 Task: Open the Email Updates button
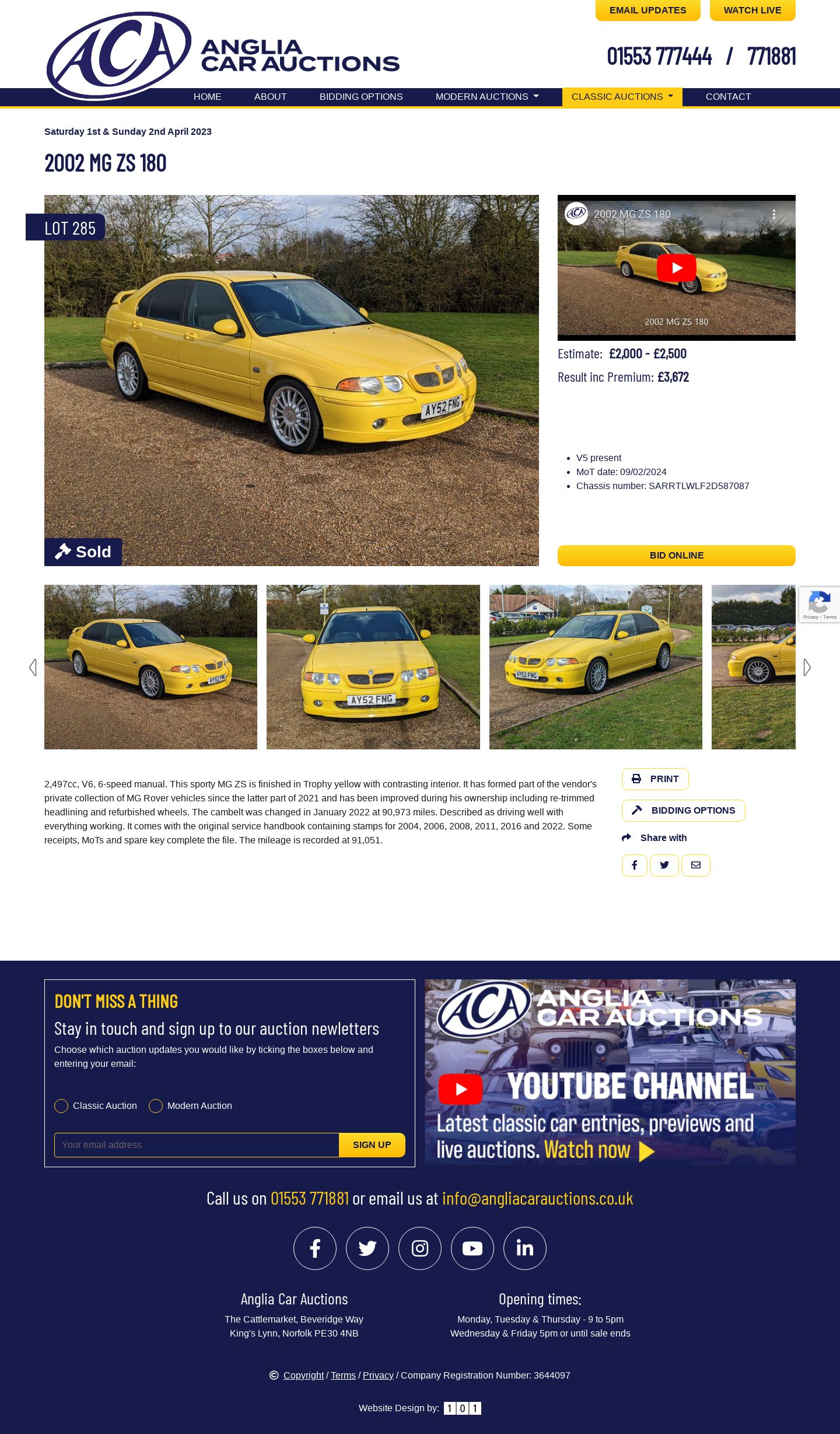tap(647, 10)
